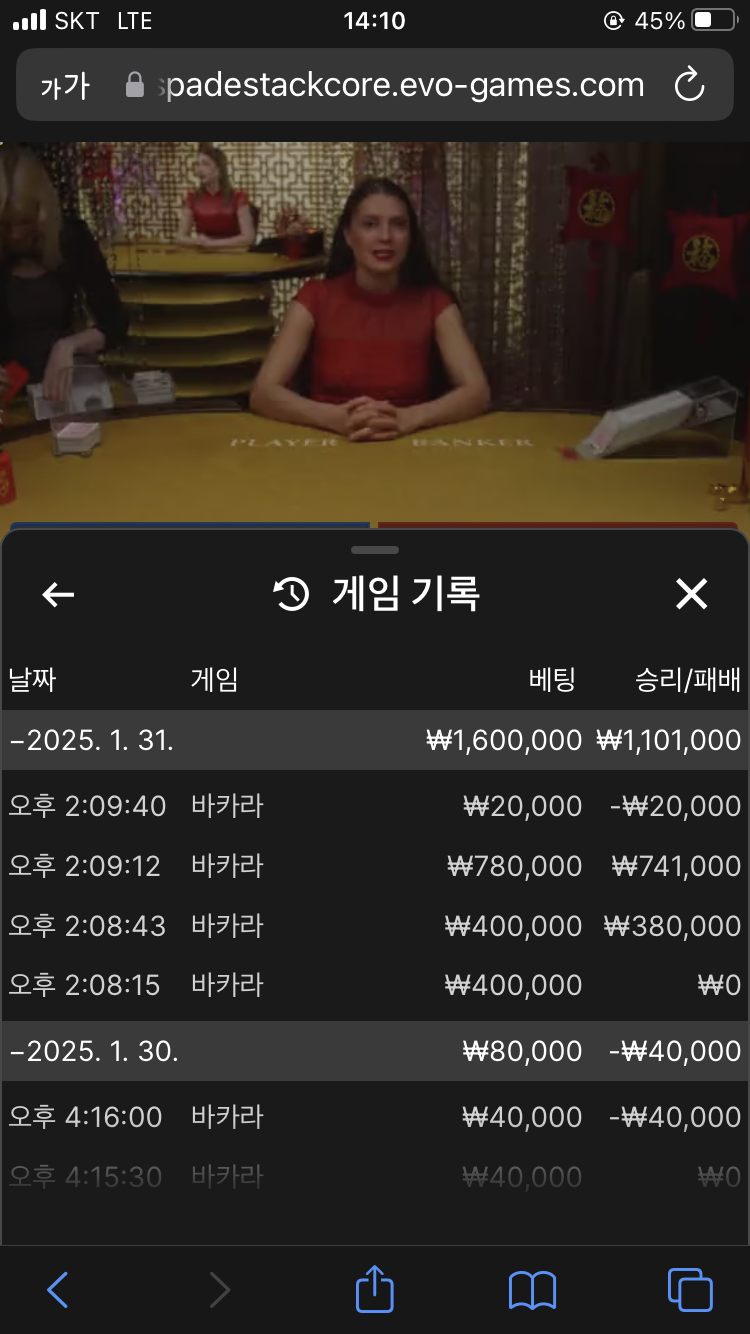Open the 오후 2:08:15 바카라 record
This screenshot has height=1334, width=750.
[x=374, y=986]
